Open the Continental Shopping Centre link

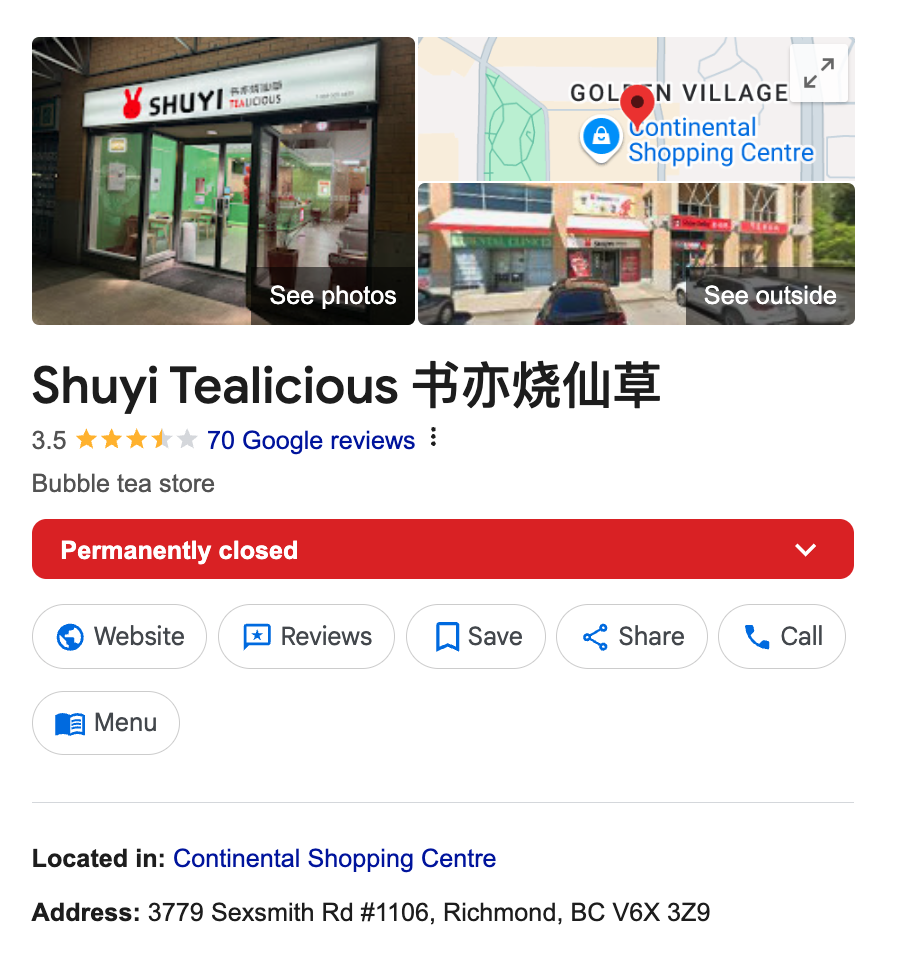point(334,859)
